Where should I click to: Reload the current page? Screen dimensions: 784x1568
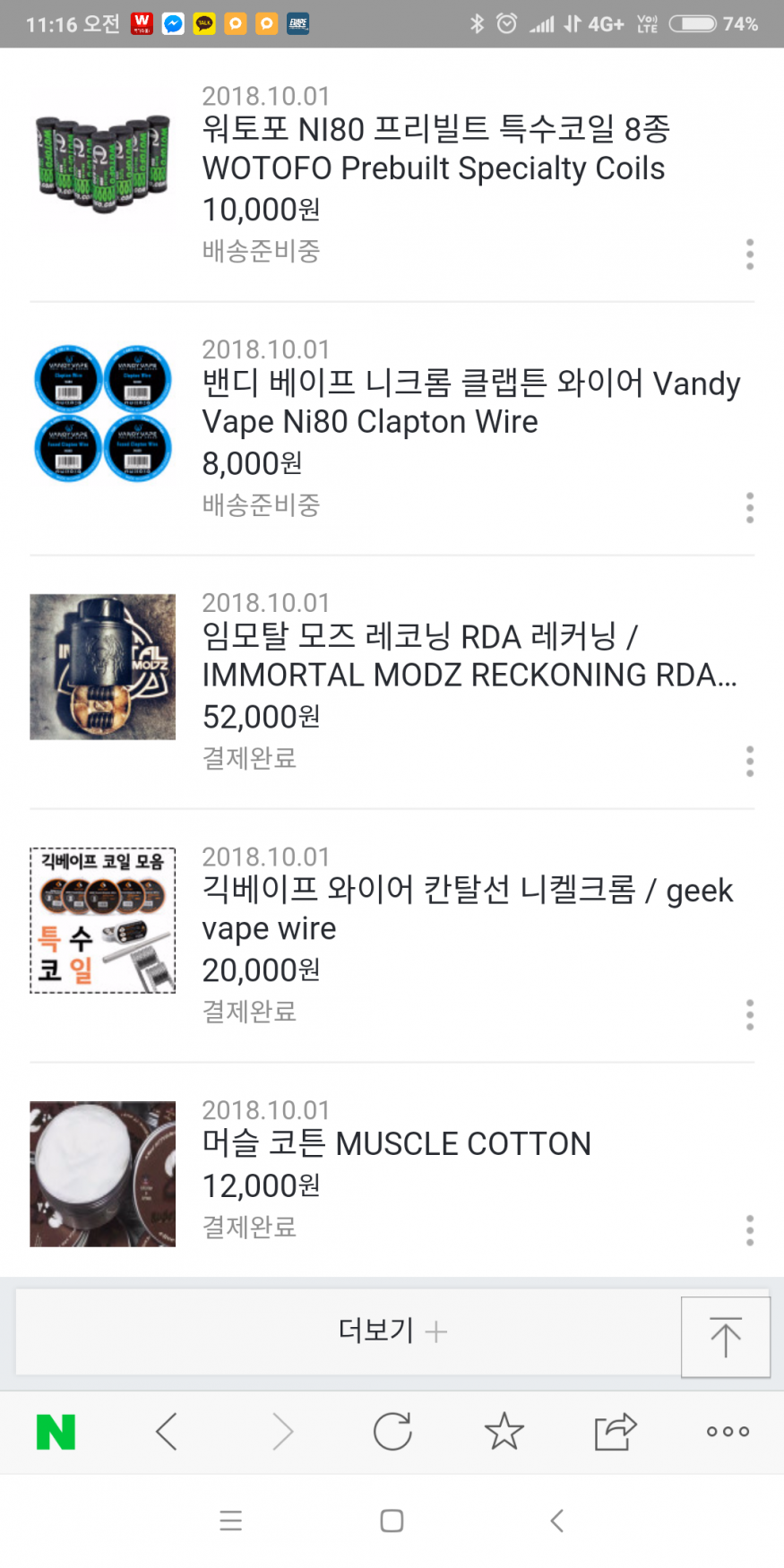tap(392, 1432)
